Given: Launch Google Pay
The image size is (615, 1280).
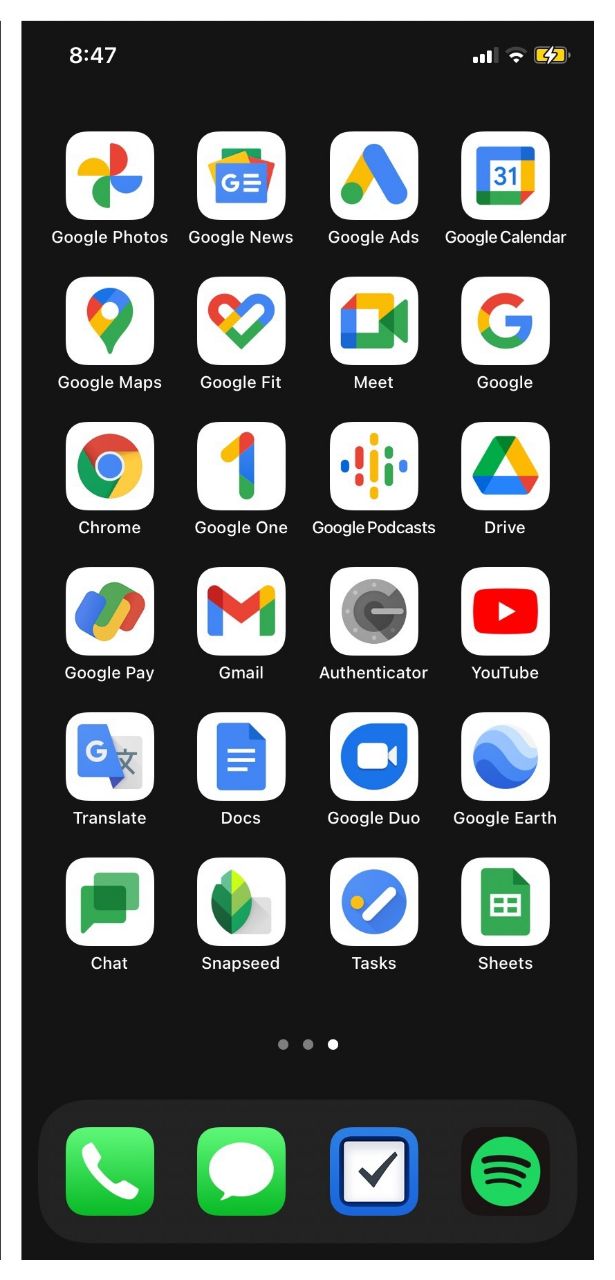Looking at the screenshot, I should point(110,611).
